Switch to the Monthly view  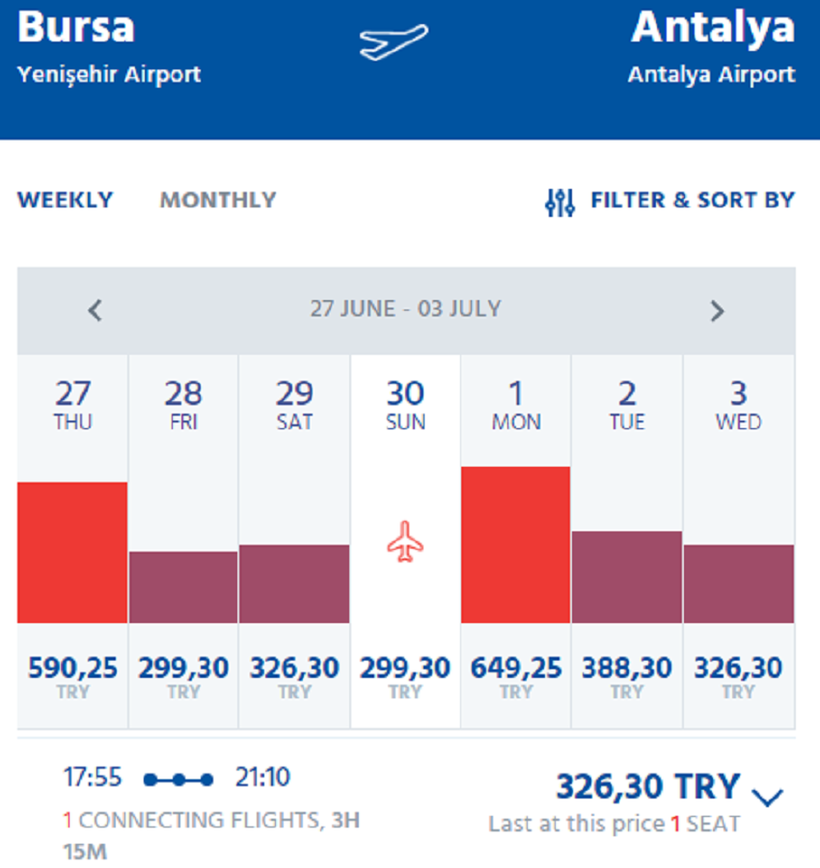coord(218,200)
